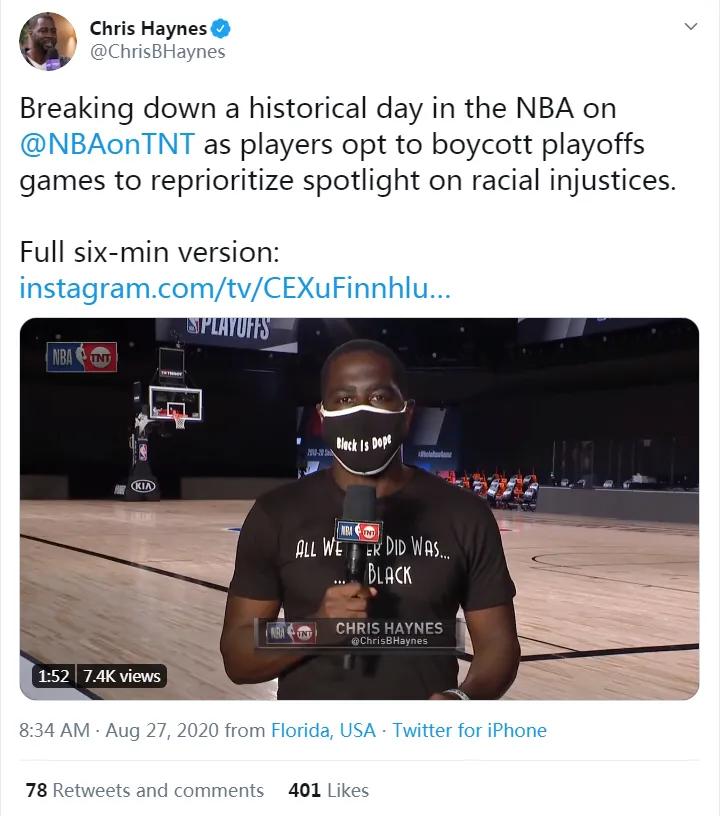The image size is (720, 816).
Task: Play the embedded TNT interview video
Action: point(359,508)
